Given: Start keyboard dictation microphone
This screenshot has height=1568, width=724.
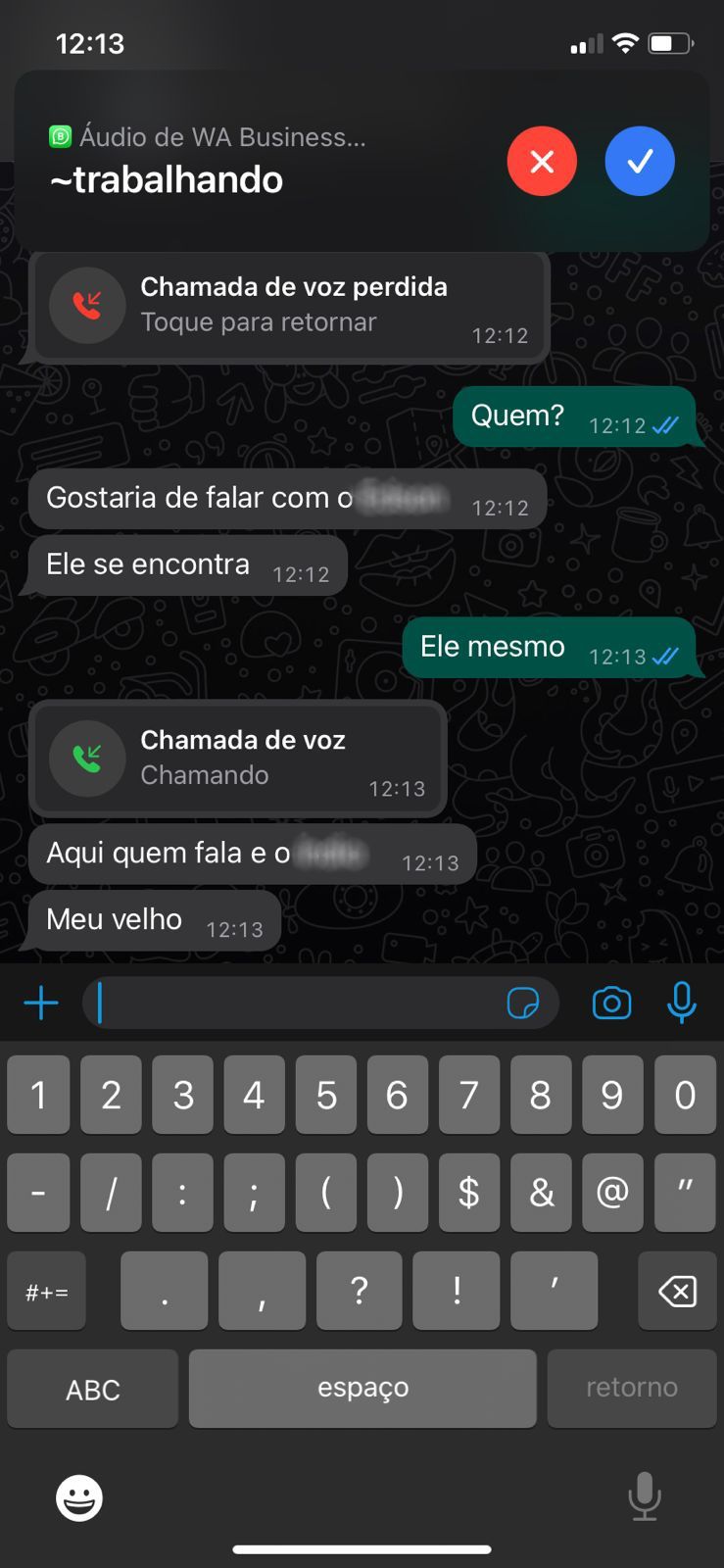Looking at the screenshot, I should click(645, 1496).
